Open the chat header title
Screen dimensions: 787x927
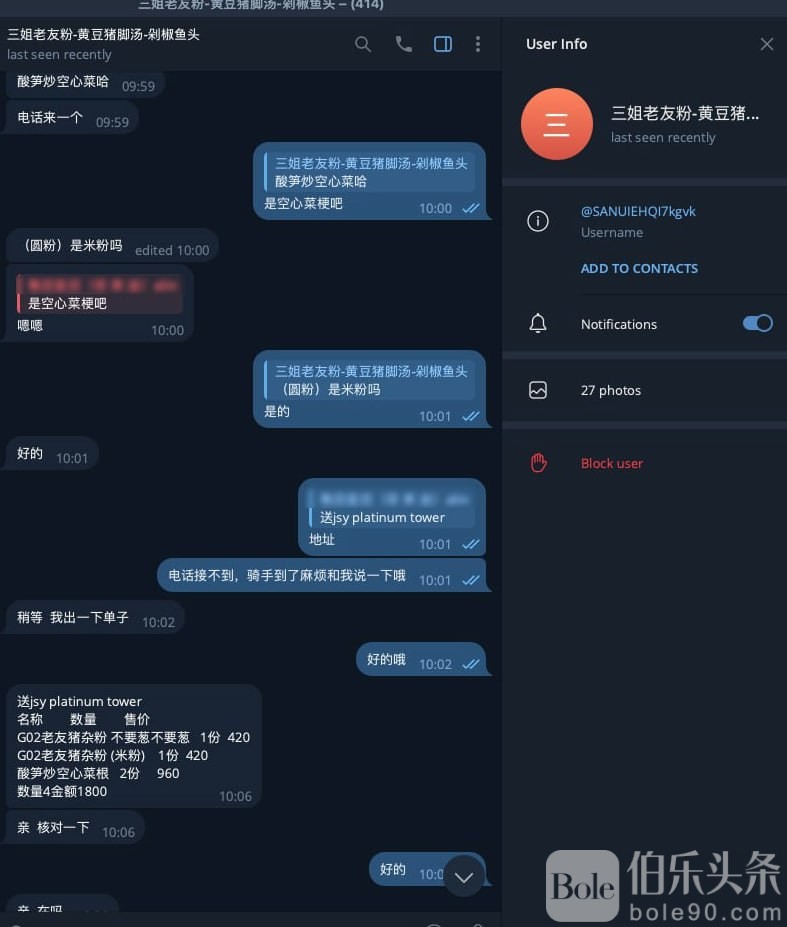pyautogui.click(x=103, y=34)
